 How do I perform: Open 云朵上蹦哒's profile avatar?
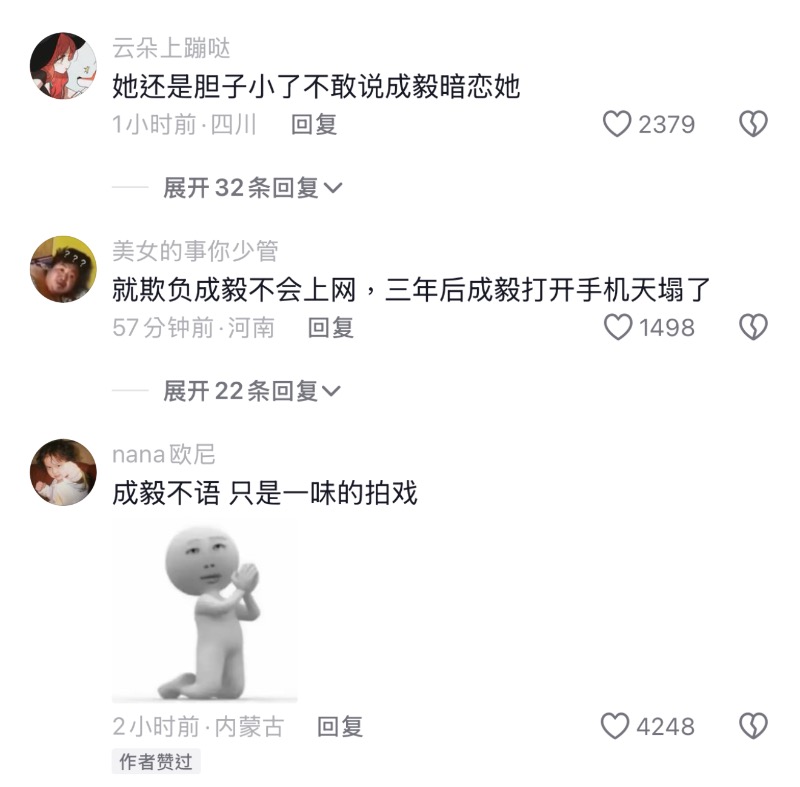(x=63, y=66)
